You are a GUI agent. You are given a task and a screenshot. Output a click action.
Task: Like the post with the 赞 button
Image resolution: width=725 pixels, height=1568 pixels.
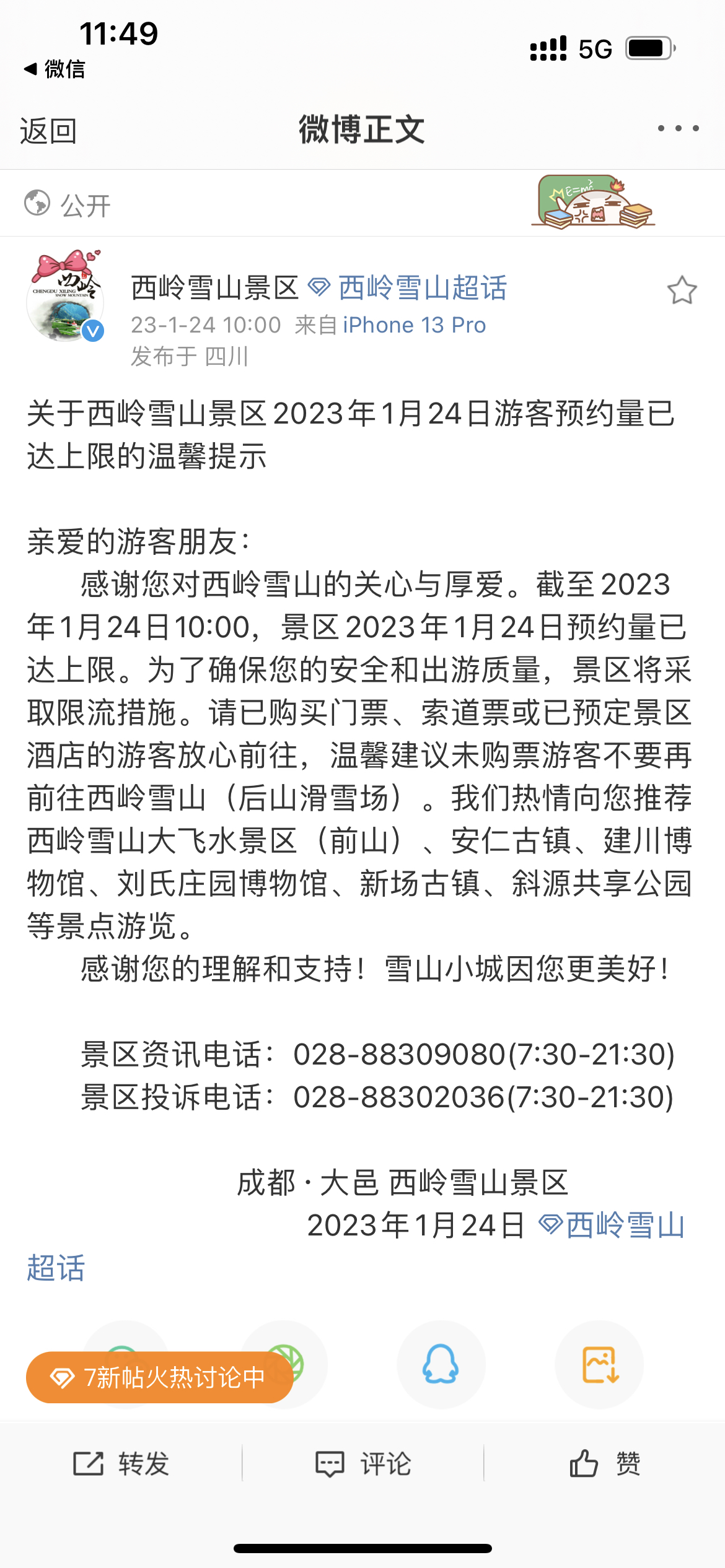pos(605,1464)
